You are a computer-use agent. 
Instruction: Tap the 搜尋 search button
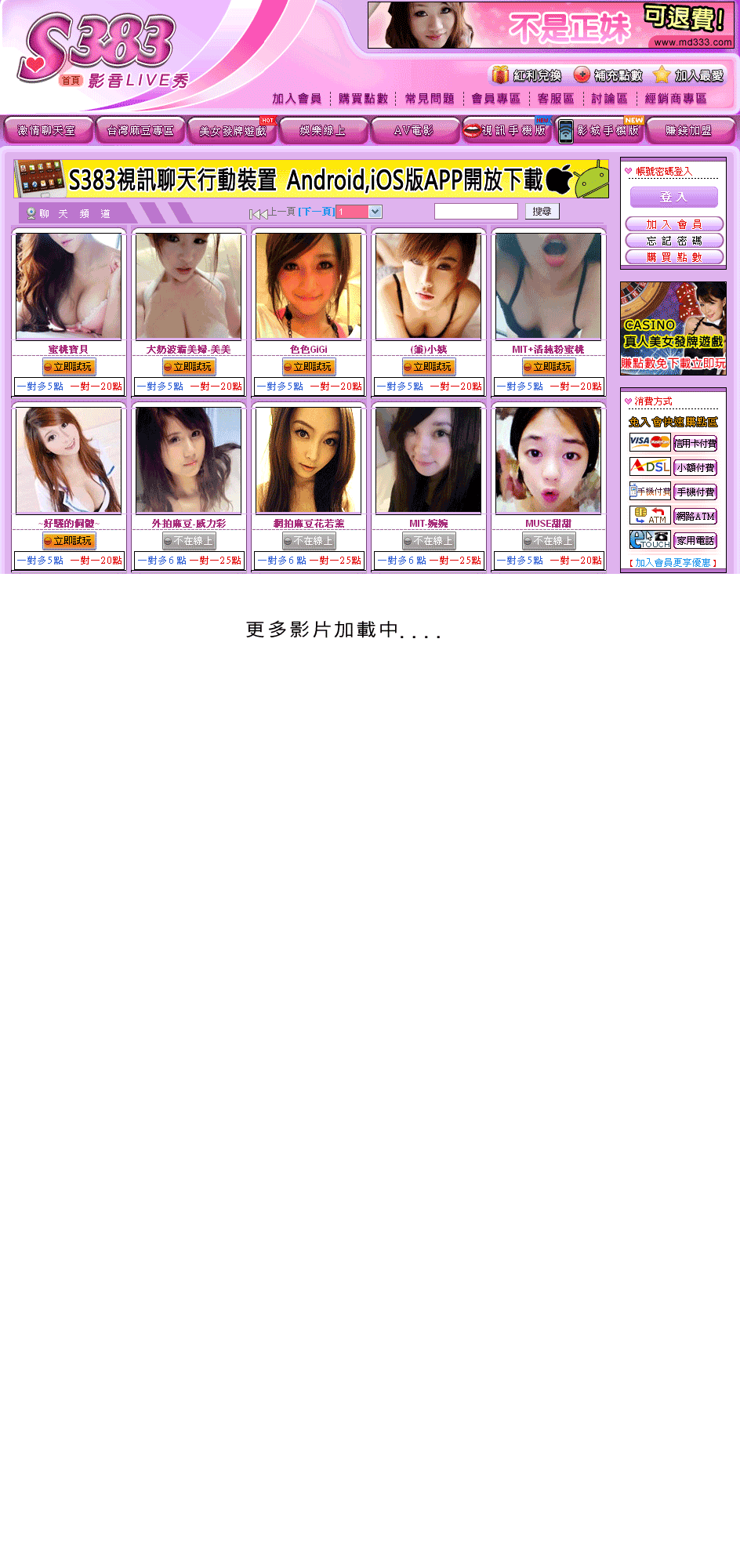(x=542, y=212)
